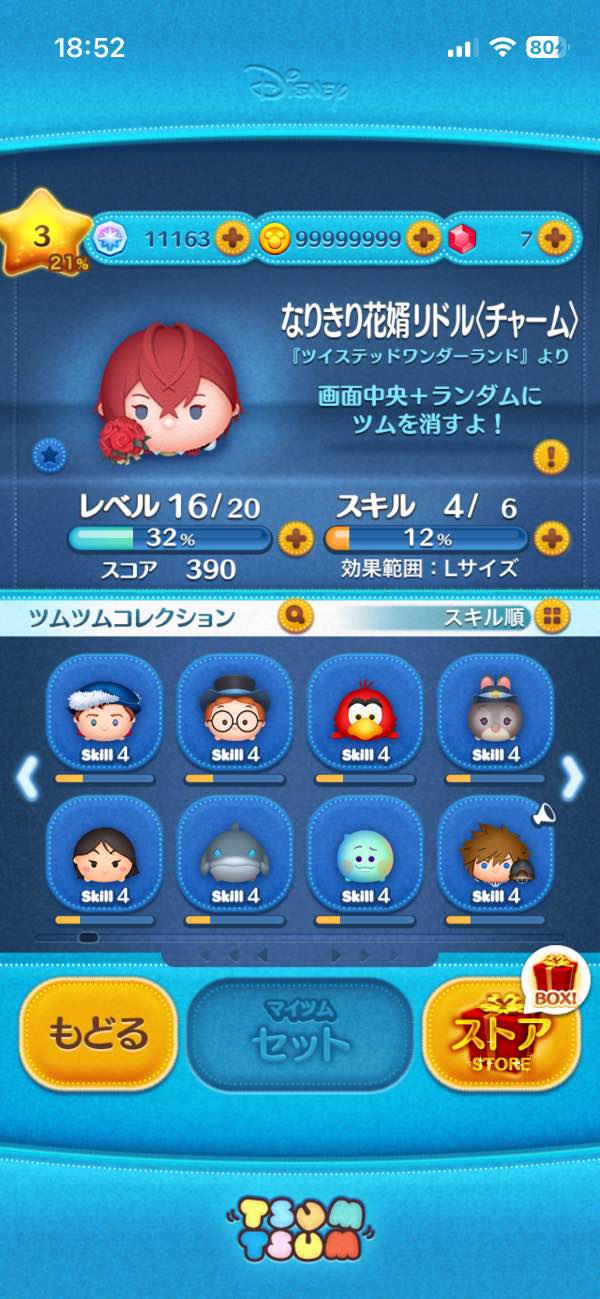
Task: Add more coins with the plus button
Action: pyautogui.click(x=422, y=239)
